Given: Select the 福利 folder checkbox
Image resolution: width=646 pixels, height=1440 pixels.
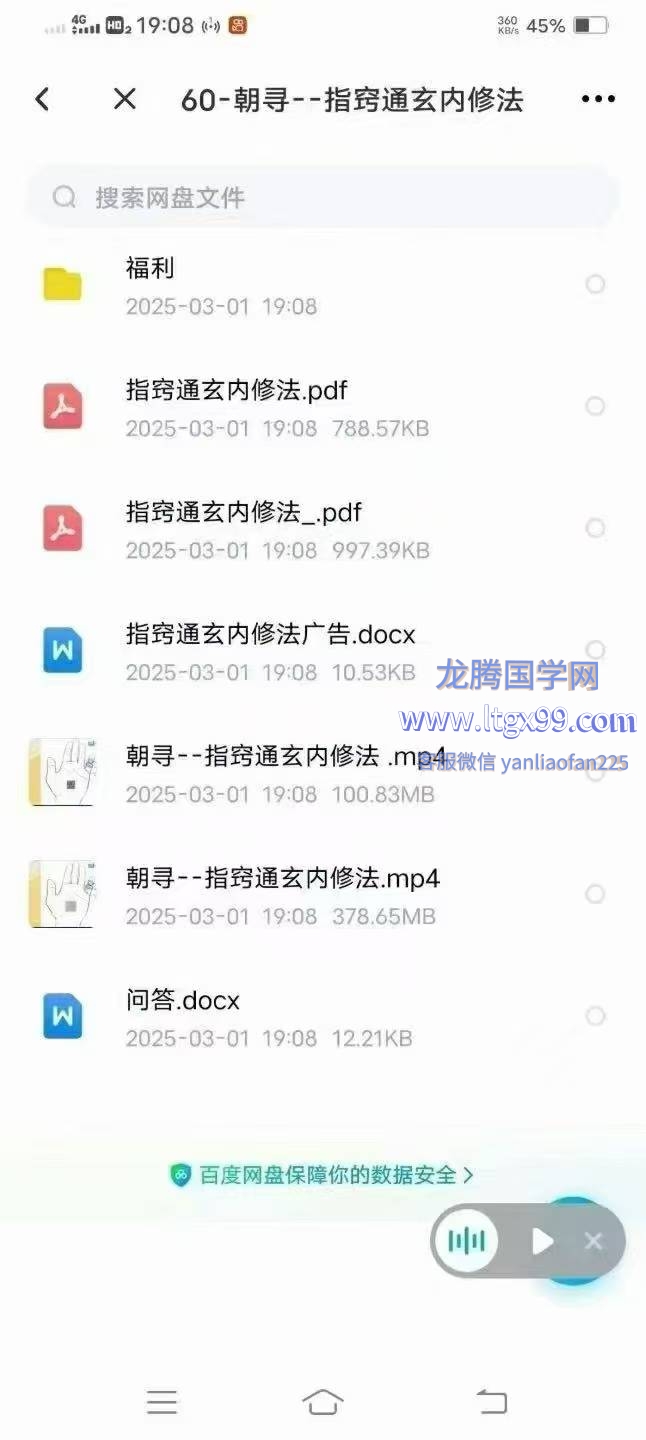Looking at the screenshot, I should coord(595,285).
